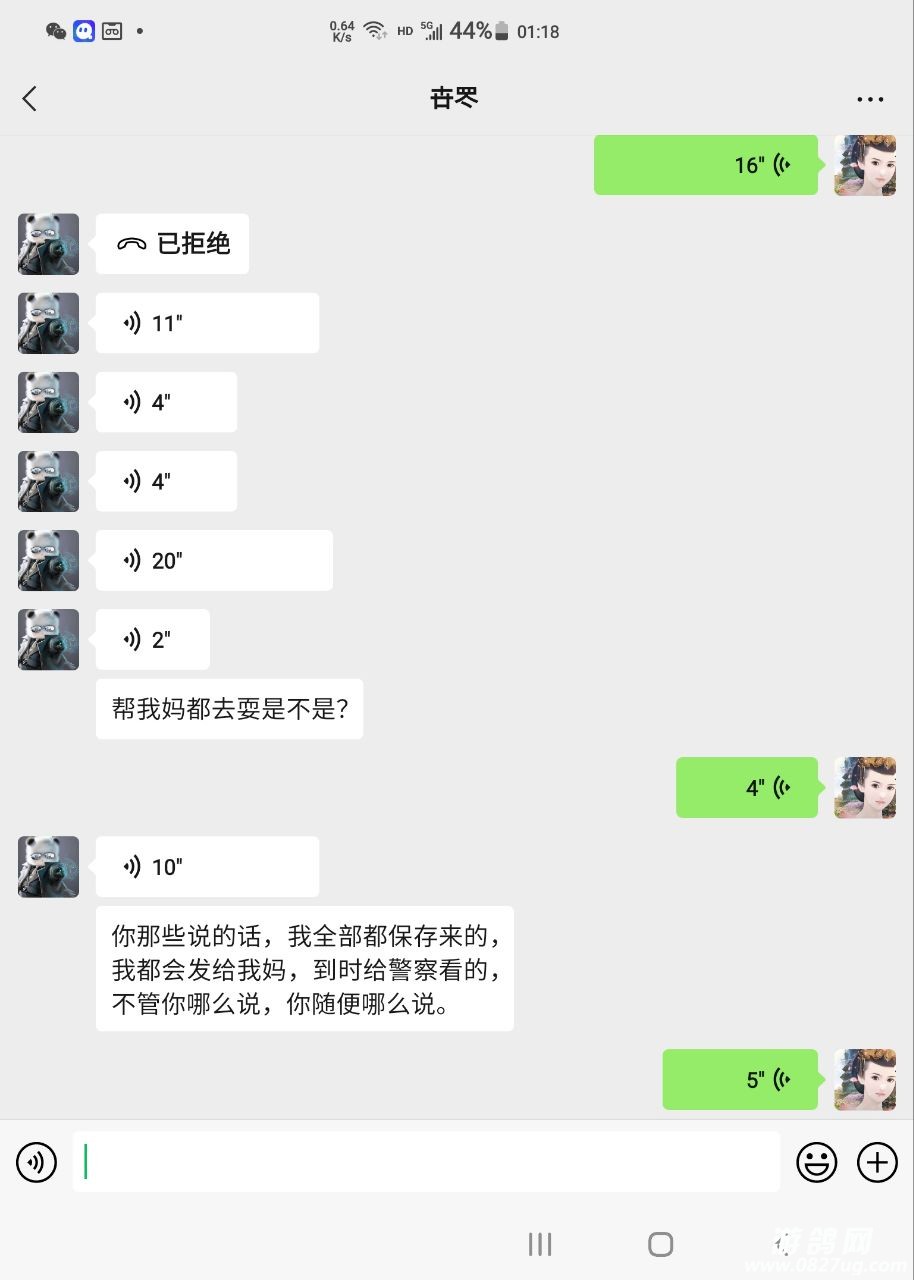Screen dimensions: 914x1280
Task: Play the sent 5" voice message
Action: (x=740, y=1080)
